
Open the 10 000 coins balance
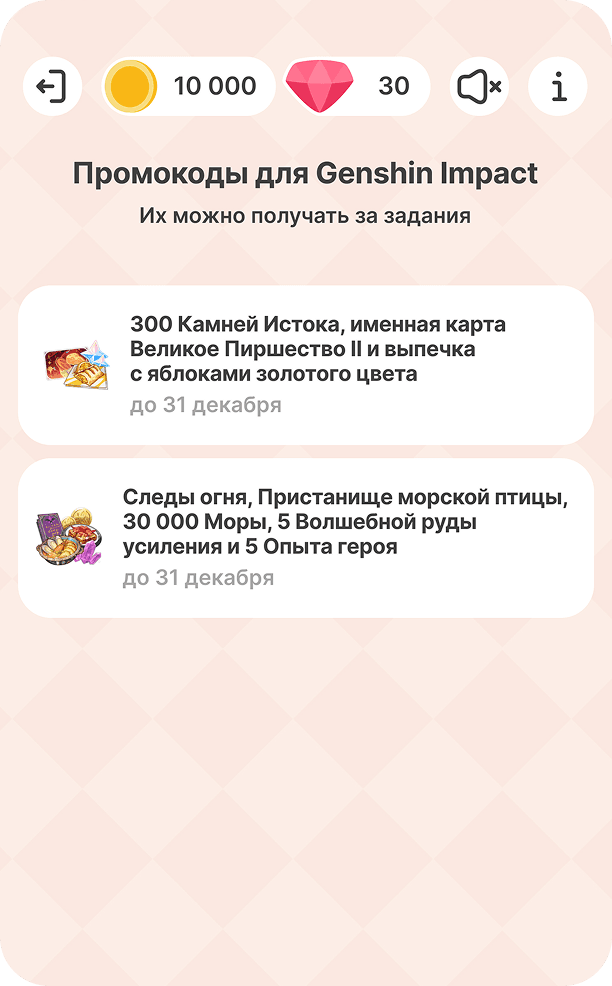click(x=188, y=87)
